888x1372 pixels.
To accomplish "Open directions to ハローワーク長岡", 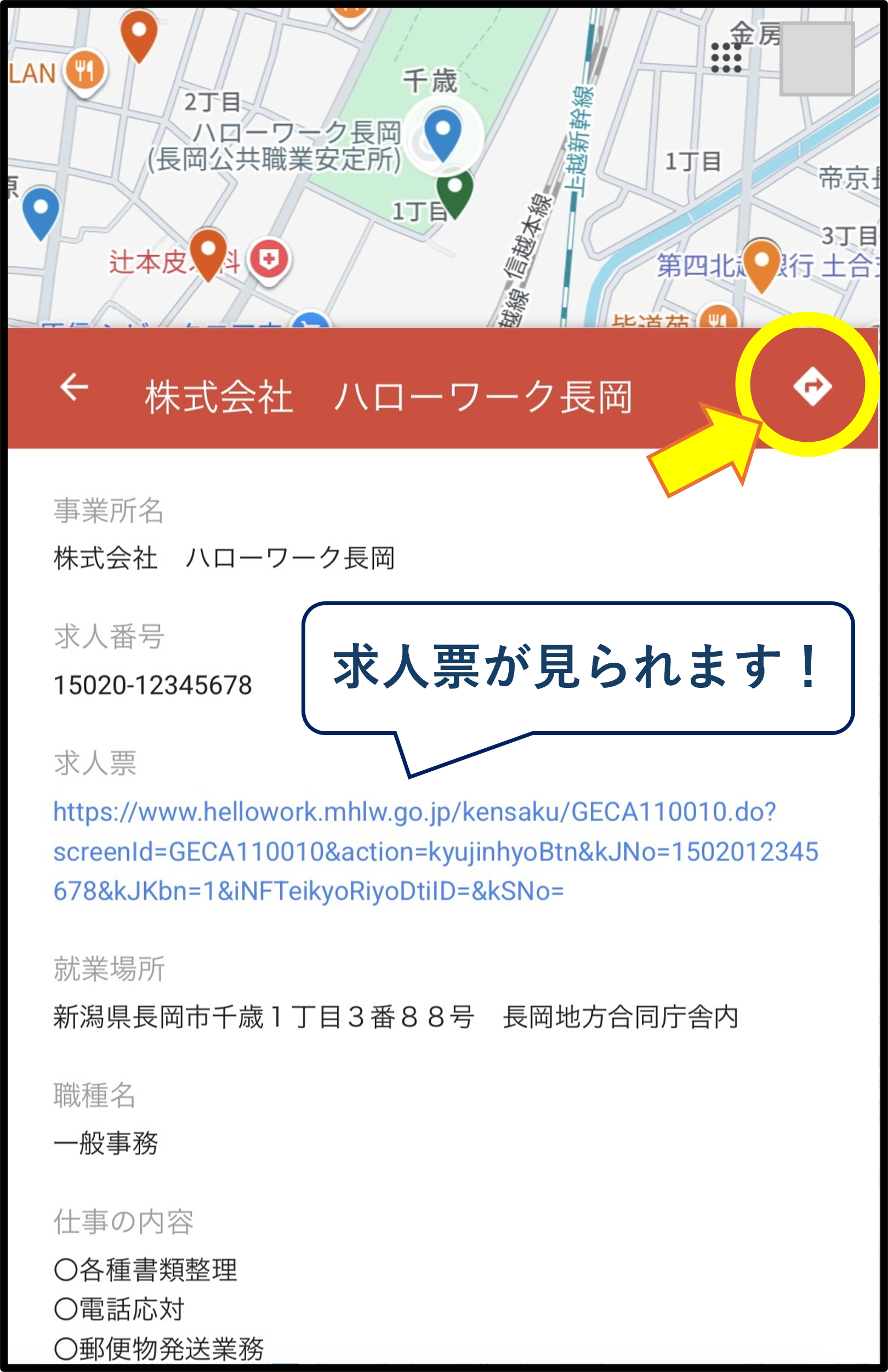I will point(812,386).
